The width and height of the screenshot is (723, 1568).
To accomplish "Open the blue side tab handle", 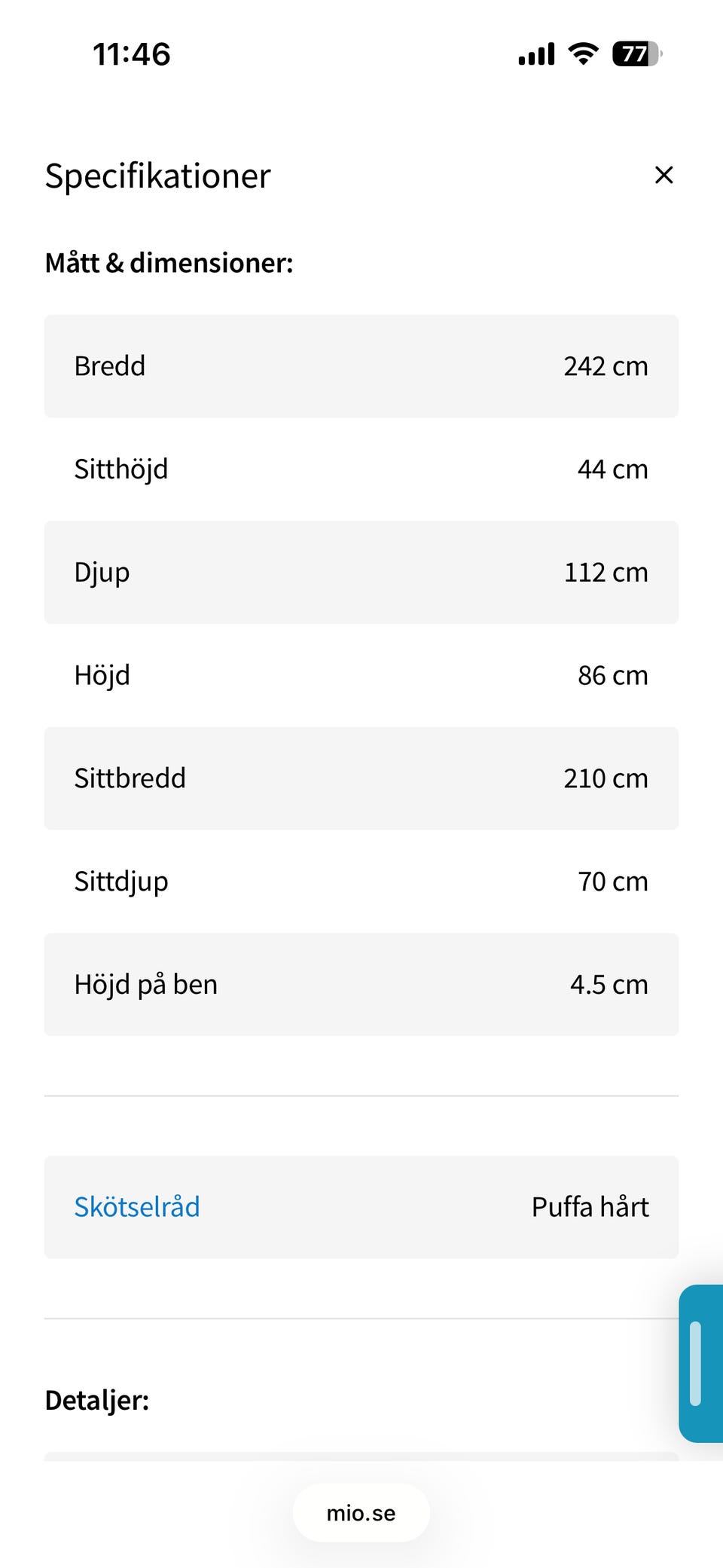I will 701,1363.
